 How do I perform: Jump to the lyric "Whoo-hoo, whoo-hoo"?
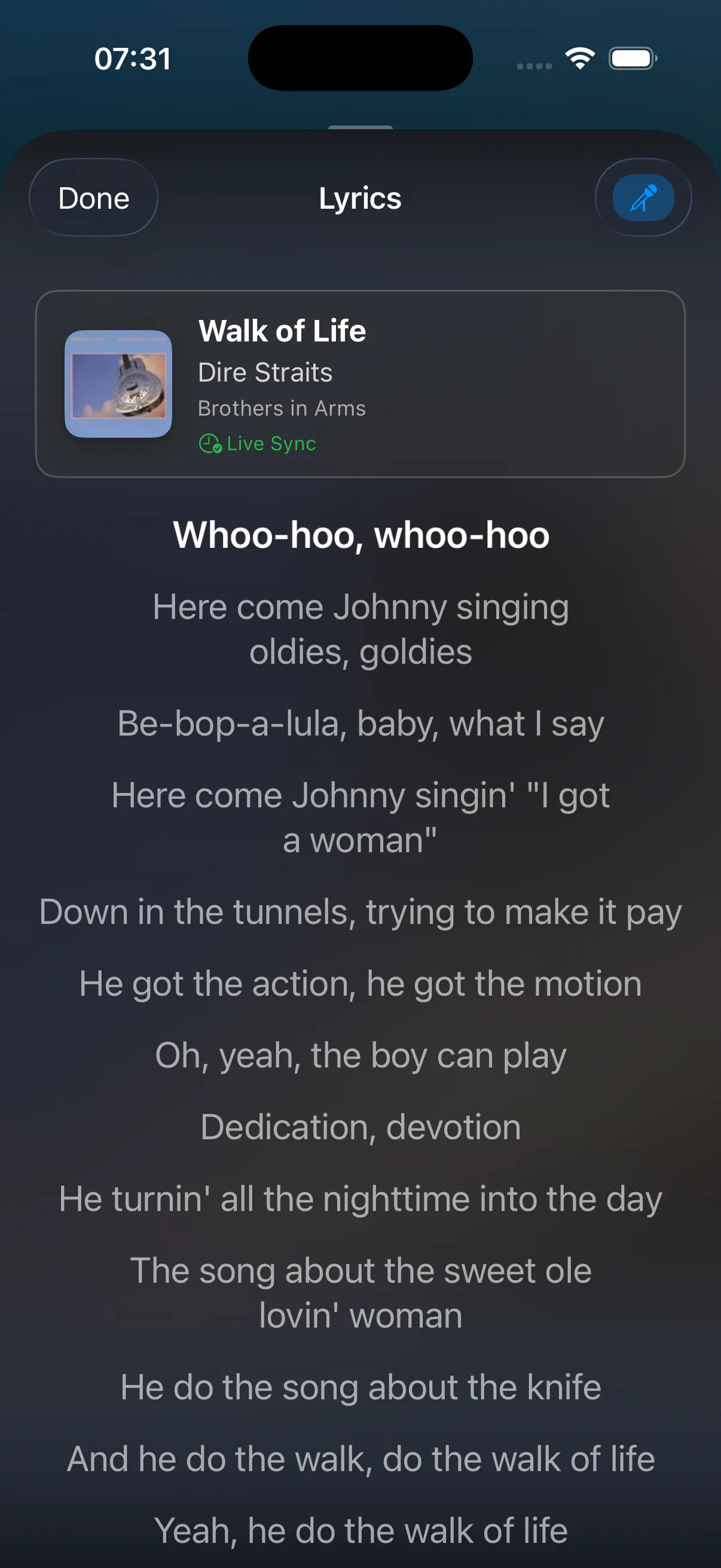(361, 535)
